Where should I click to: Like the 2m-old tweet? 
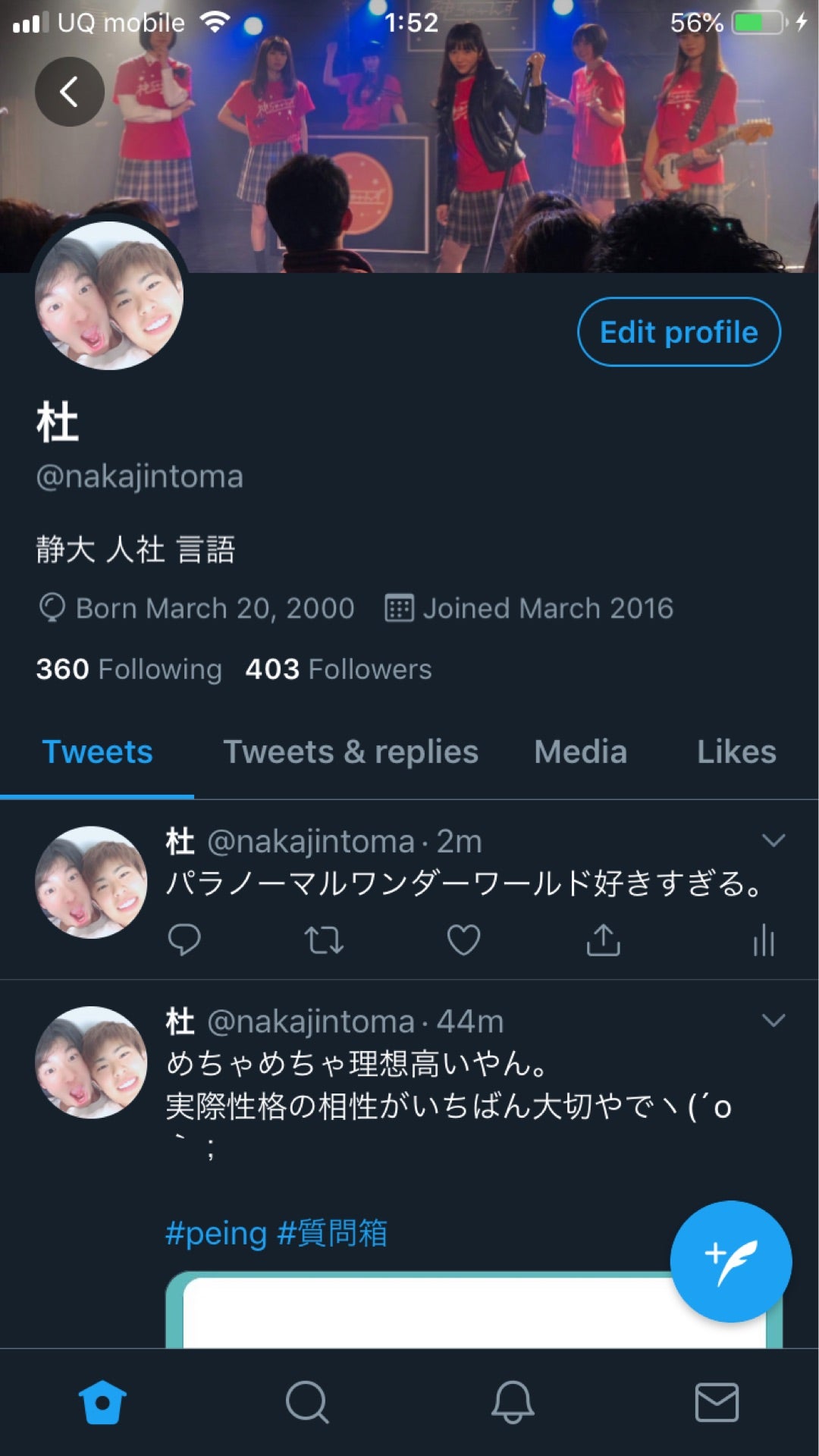(x=463, y=940)
